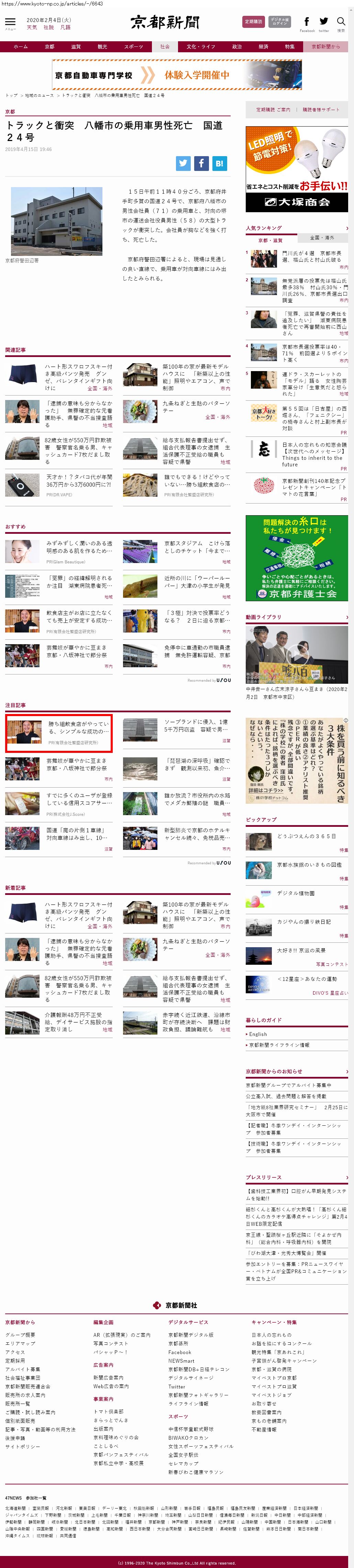Select the 文化・ライフ navigation tab
The image size is (354, 1568).
201,47
